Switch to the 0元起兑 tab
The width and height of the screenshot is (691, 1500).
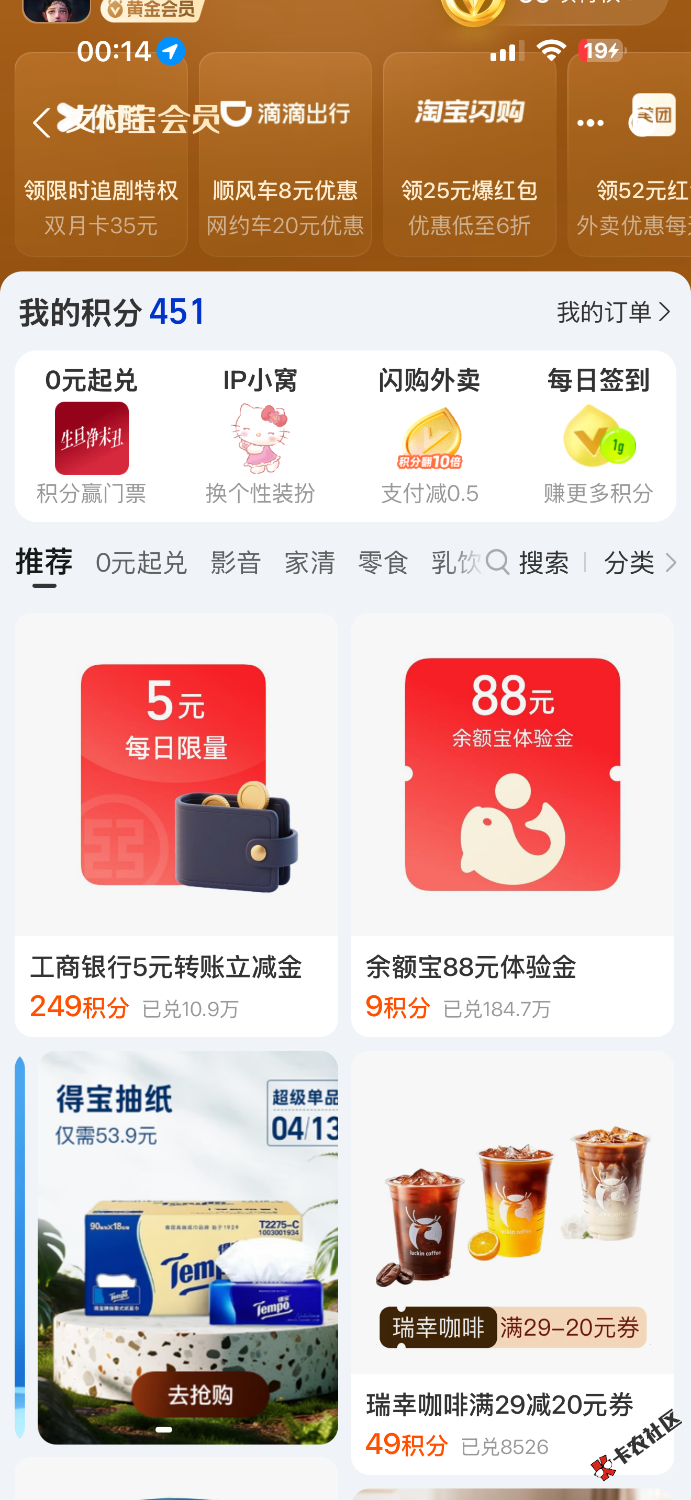(141, 563)
